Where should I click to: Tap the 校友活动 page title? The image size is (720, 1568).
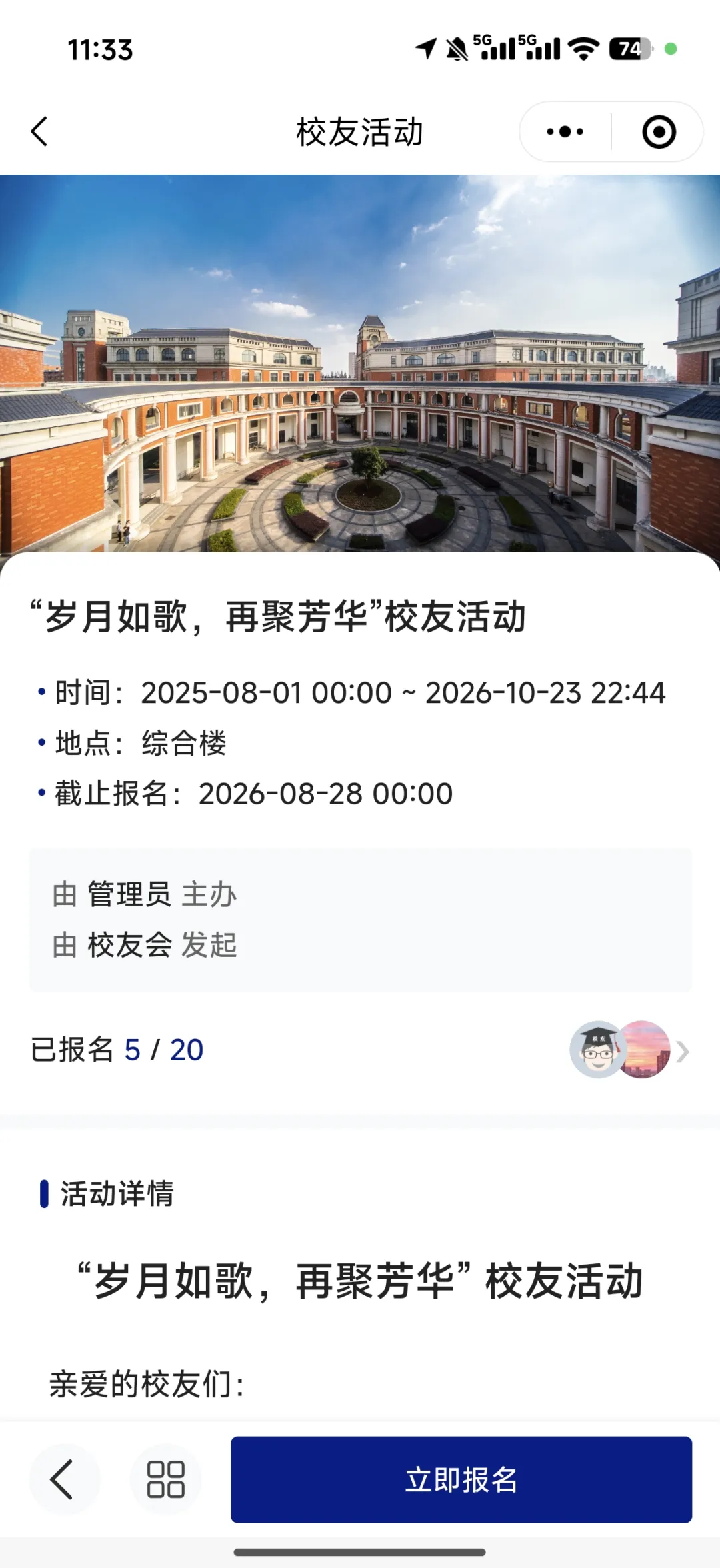(360, 131)
